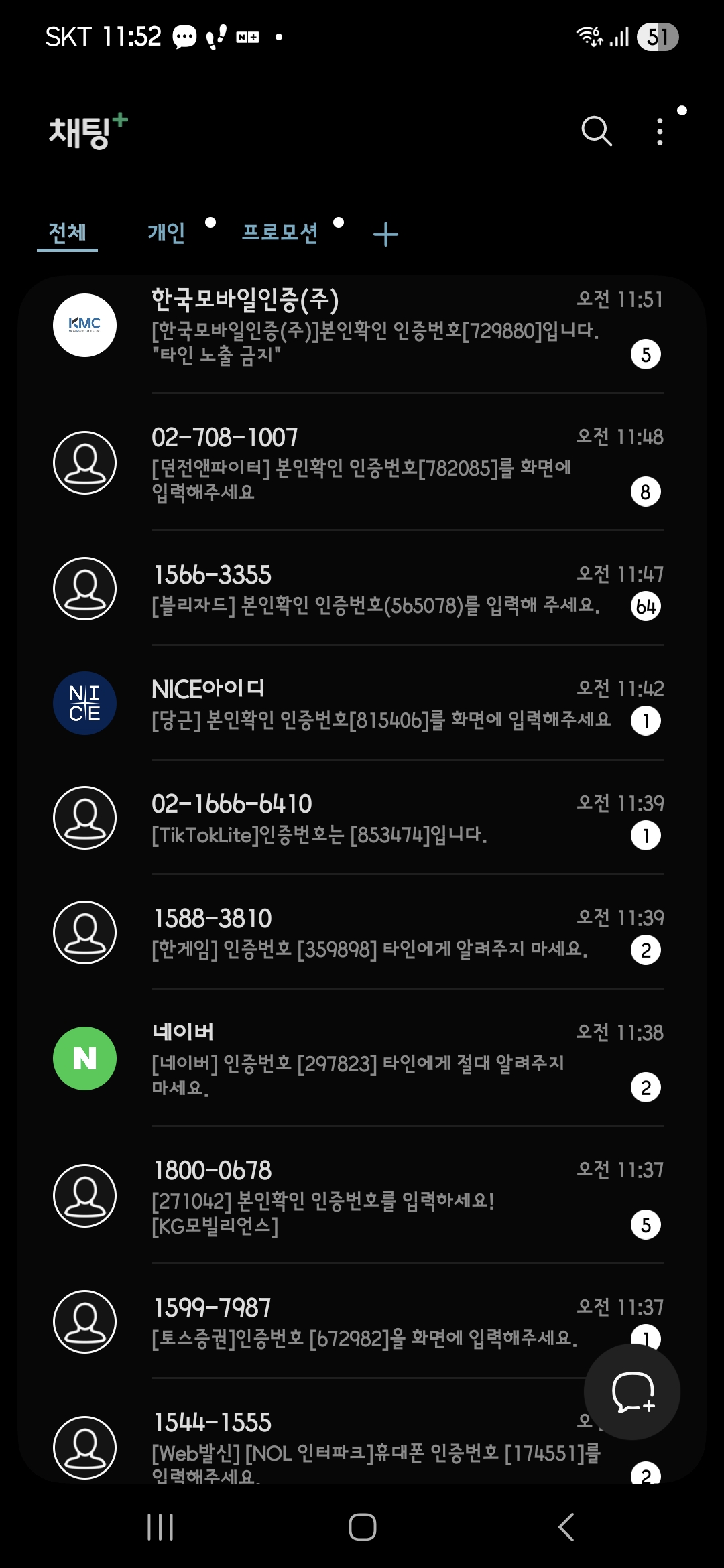Open the 네이버 conversation

[x=362, y=1059]
